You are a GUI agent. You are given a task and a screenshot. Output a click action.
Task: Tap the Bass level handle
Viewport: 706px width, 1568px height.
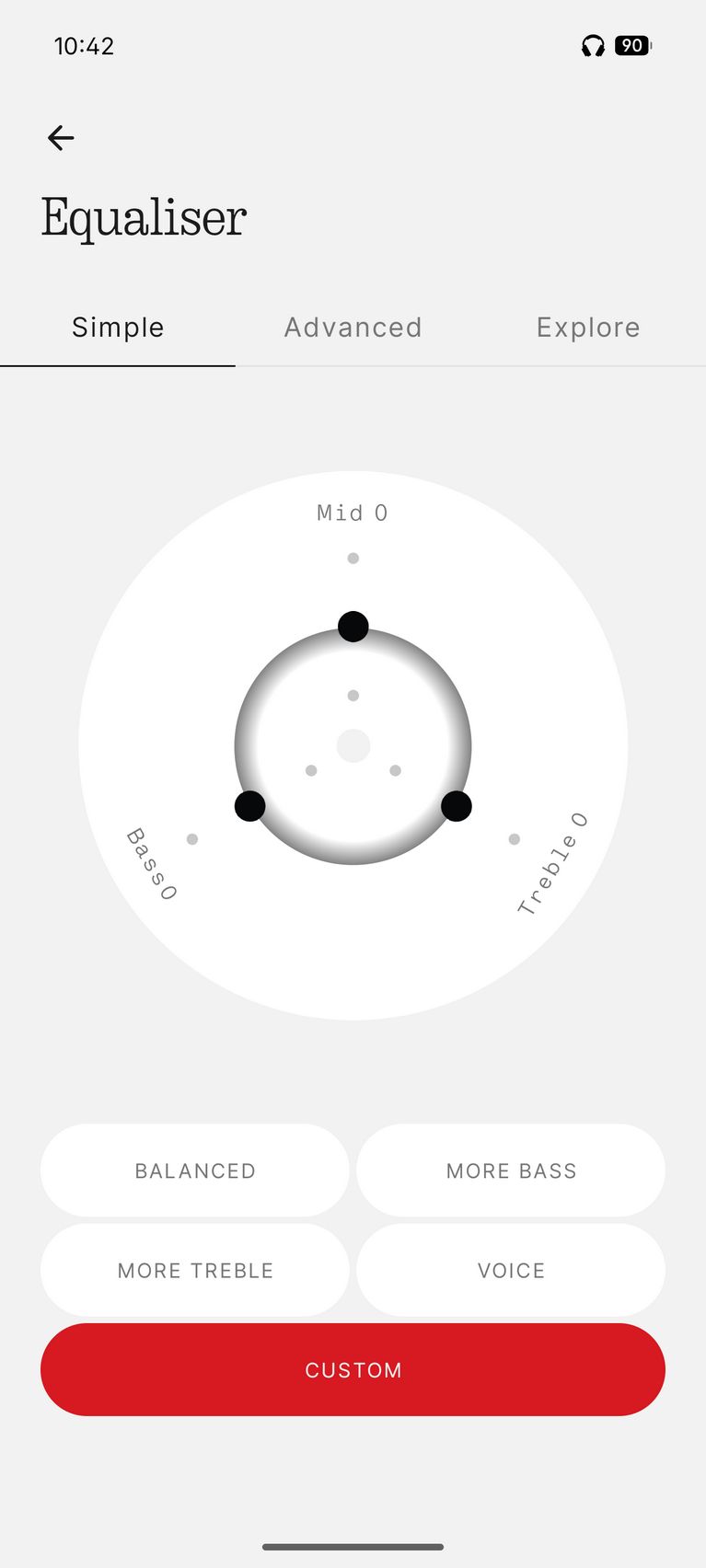250,806
